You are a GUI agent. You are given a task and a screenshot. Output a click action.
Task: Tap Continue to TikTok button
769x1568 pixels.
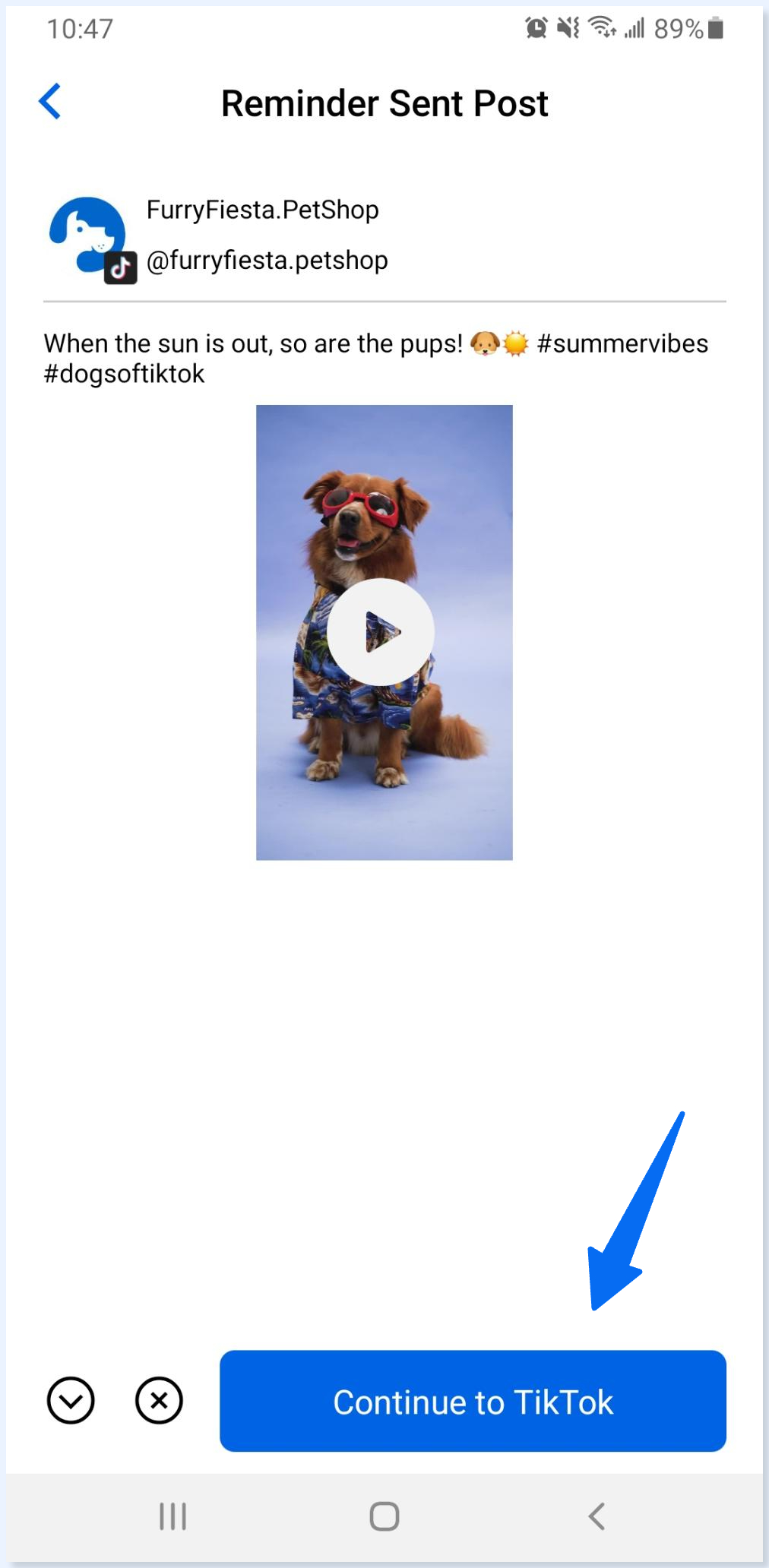(x=473, y=1401)
